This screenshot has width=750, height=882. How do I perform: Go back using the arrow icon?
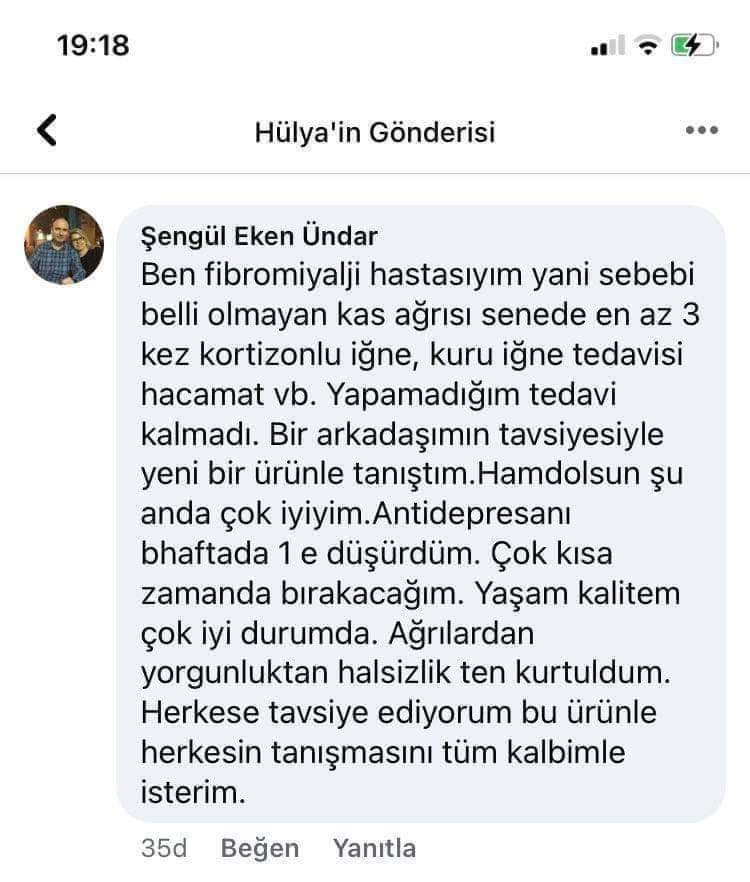[x=47, y=131]
